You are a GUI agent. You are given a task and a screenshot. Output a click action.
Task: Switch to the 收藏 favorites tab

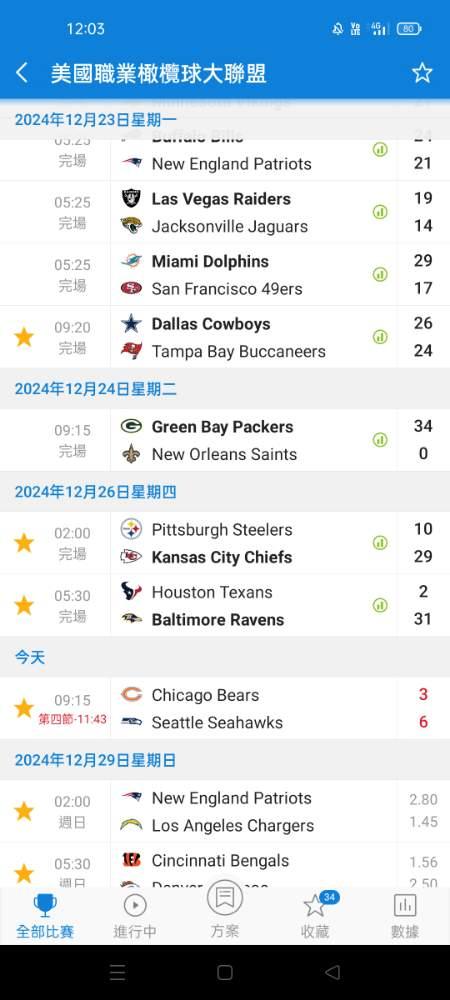tap(315, 916)
